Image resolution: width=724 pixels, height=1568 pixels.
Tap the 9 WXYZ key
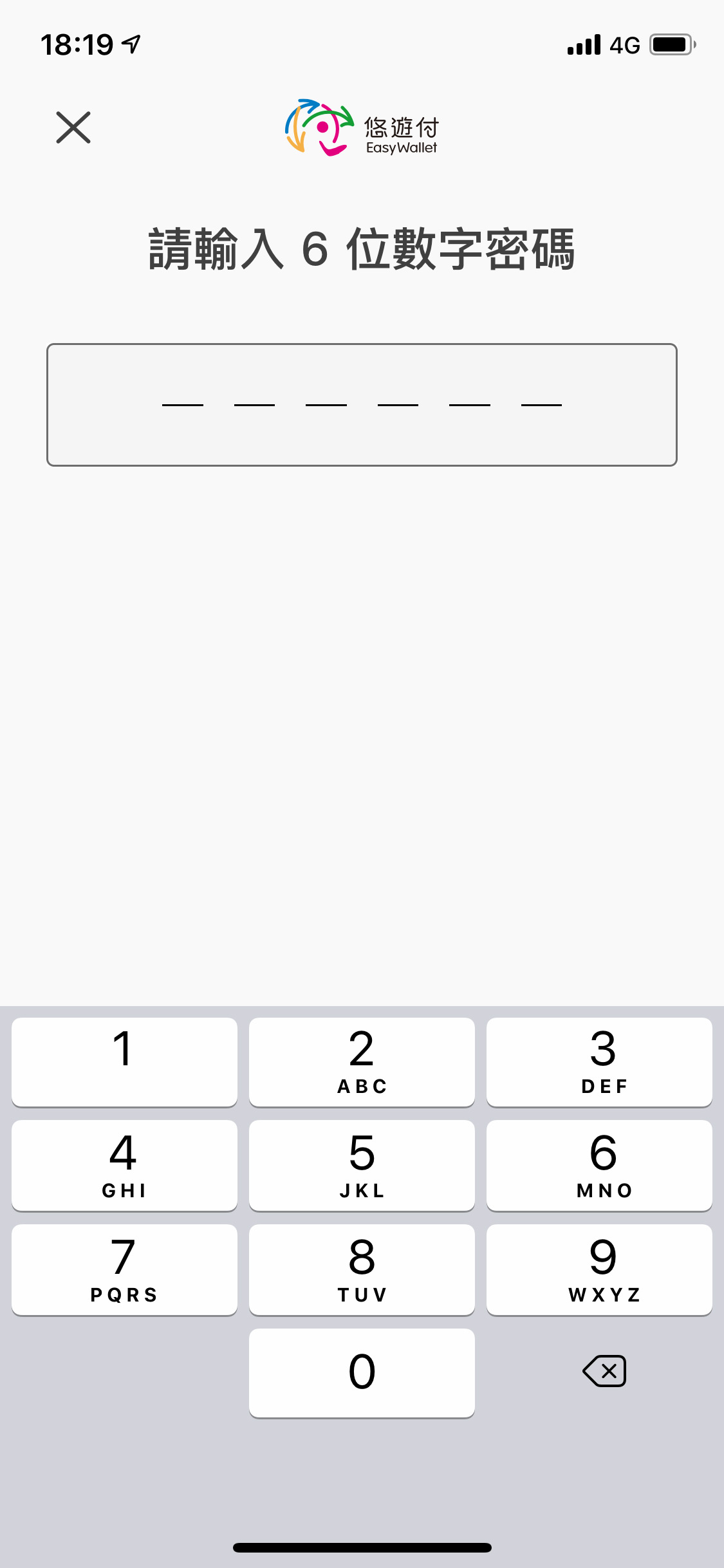pos(599,1270)
